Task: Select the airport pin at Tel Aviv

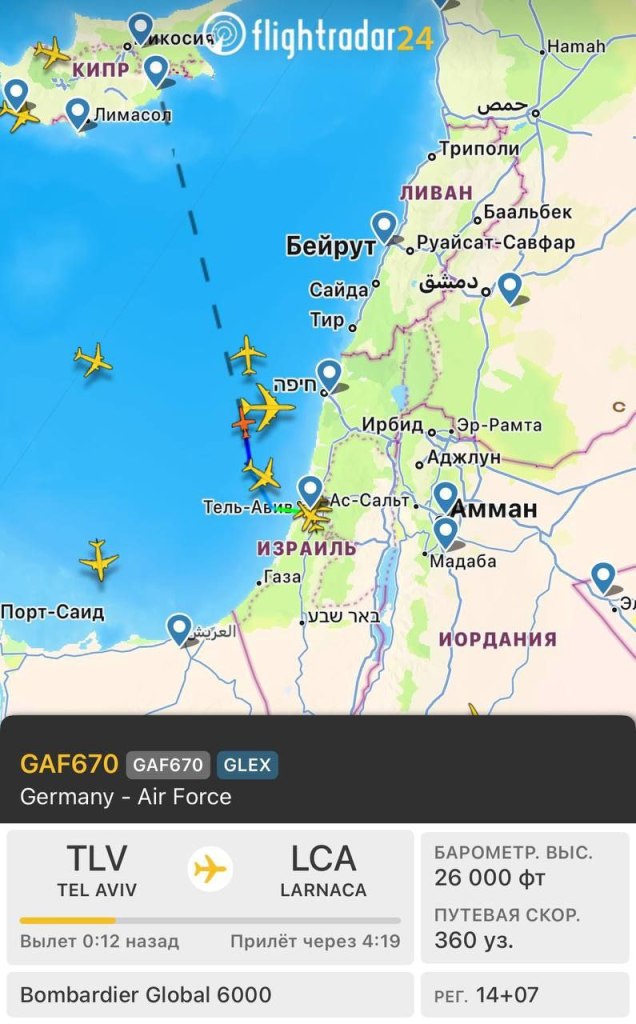Action: coord(311,490)
